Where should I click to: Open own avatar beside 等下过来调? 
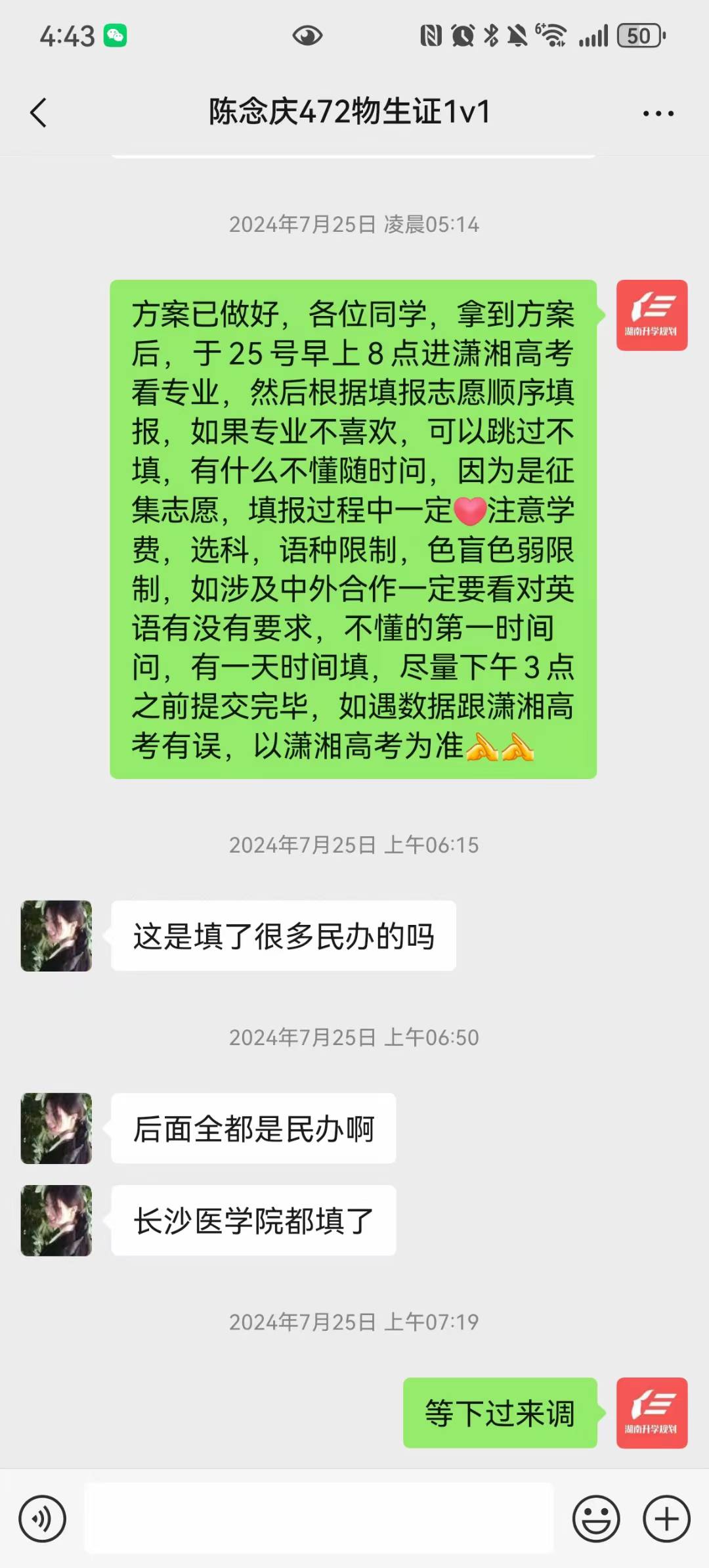[x=651, y=1412]
